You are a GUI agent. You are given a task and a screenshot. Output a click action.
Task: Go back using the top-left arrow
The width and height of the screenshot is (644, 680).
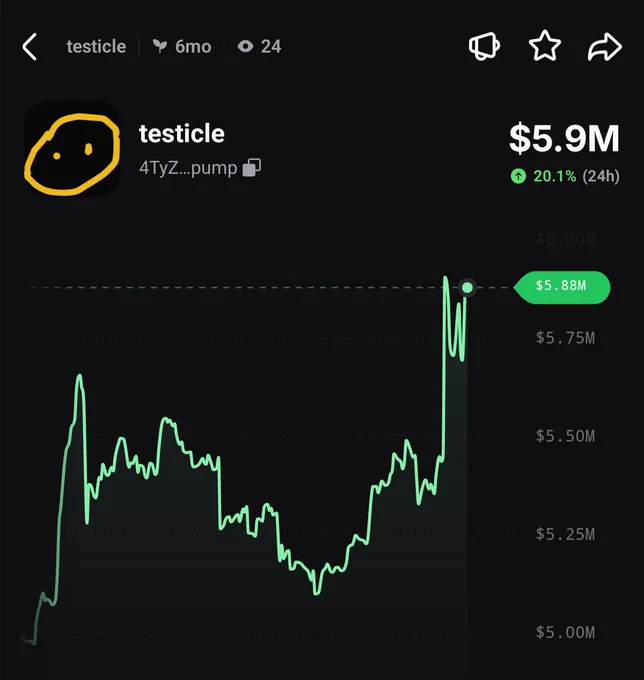[x=29, y=47]
